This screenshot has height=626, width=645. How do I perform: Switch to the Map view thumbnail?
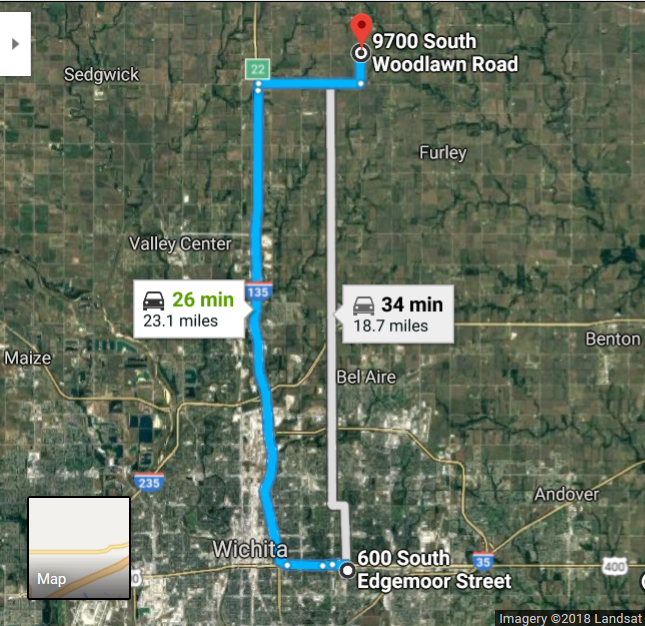click(x=79, y=548)
